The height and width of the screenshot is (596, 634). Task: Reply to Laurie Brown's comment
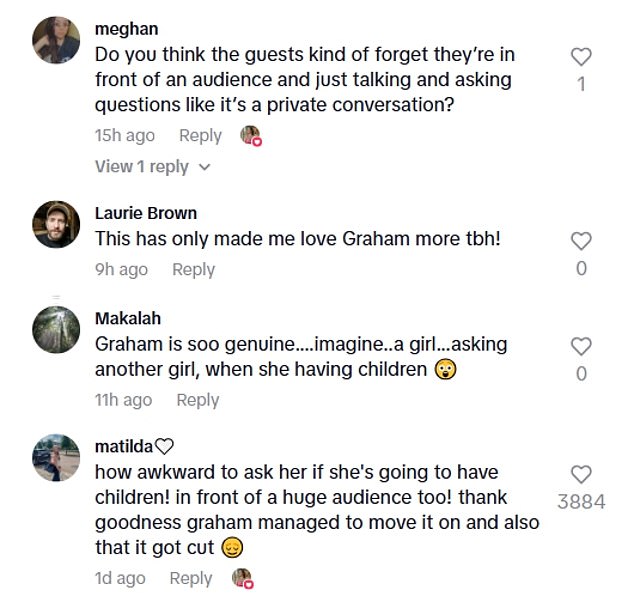(193, 269)
